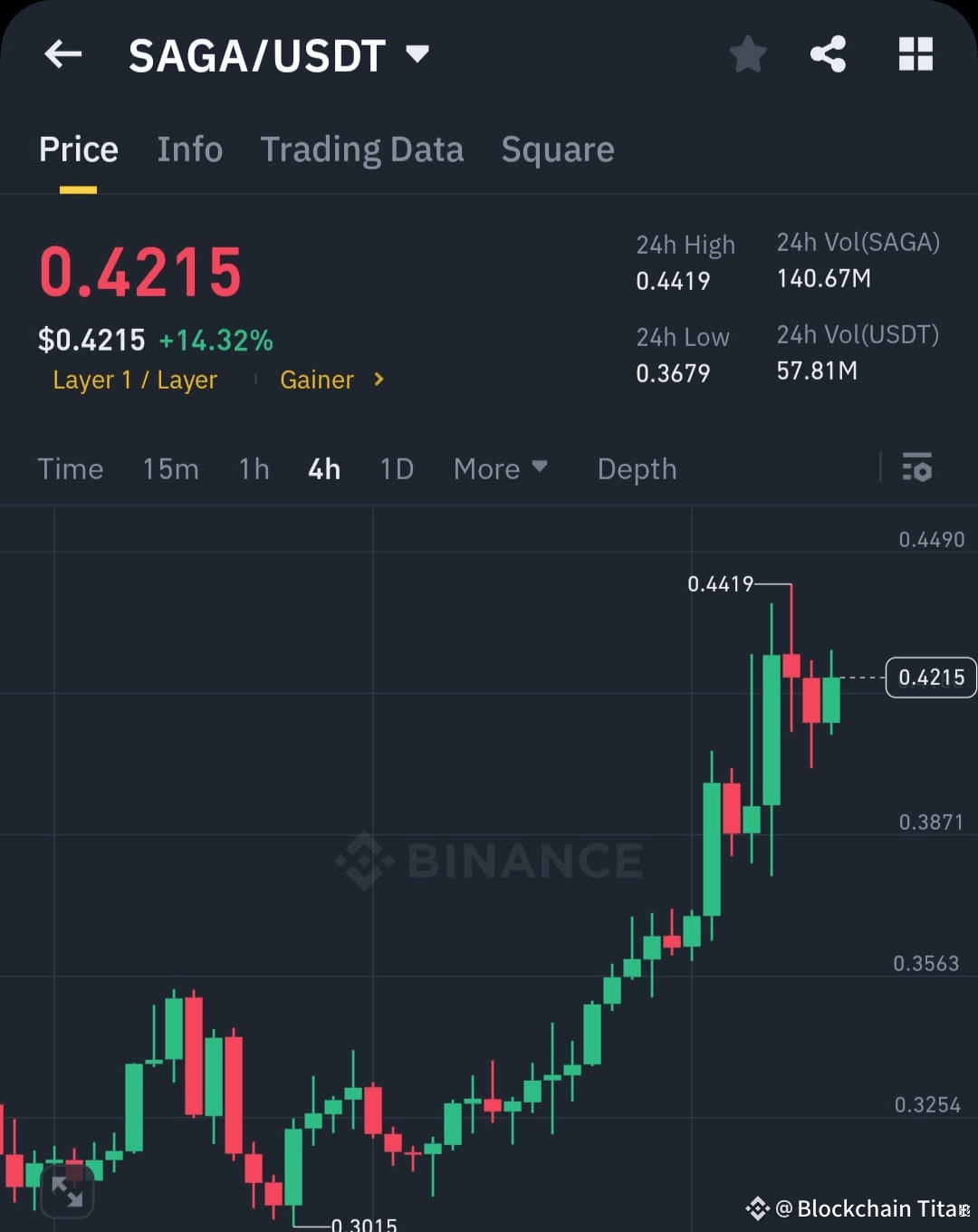
Task: Open the Depth view
Action: tap(637, 468)
